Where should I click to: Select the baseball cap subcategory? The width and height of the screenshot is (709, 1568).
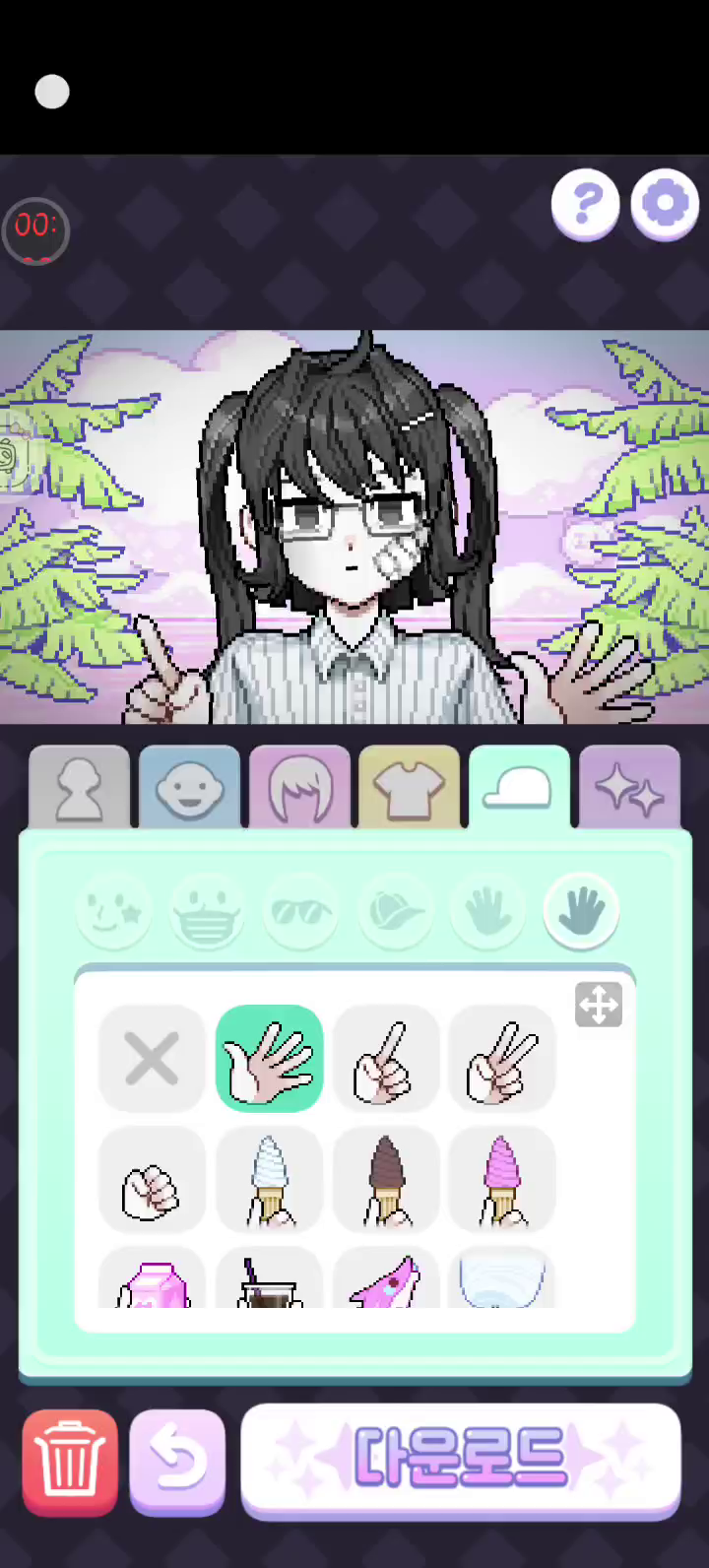(394, 912)
